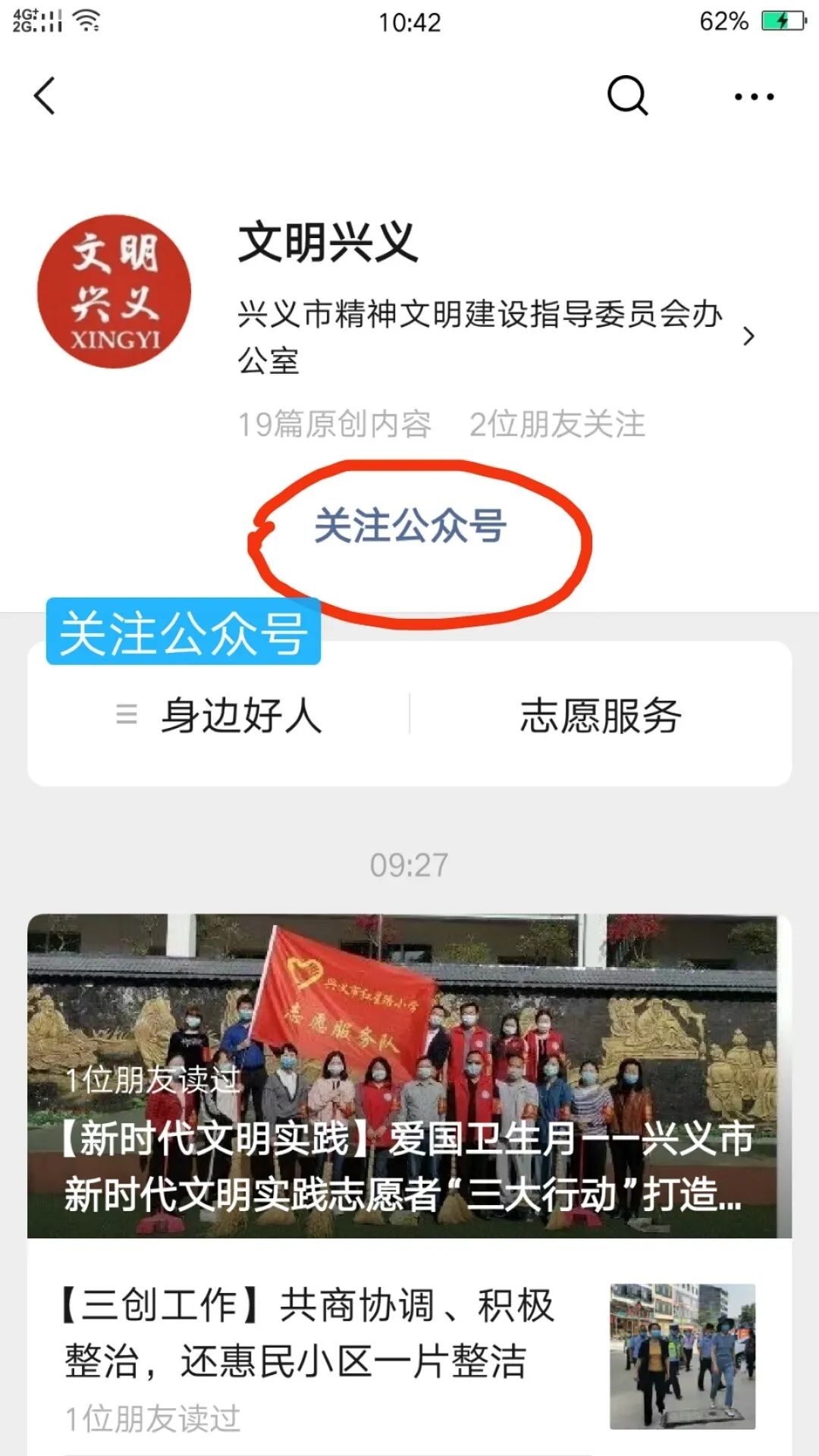This screenshot has height=1456, width=819.
Task: Tap the charging battery indicator
Action: [x=783, y=21]
